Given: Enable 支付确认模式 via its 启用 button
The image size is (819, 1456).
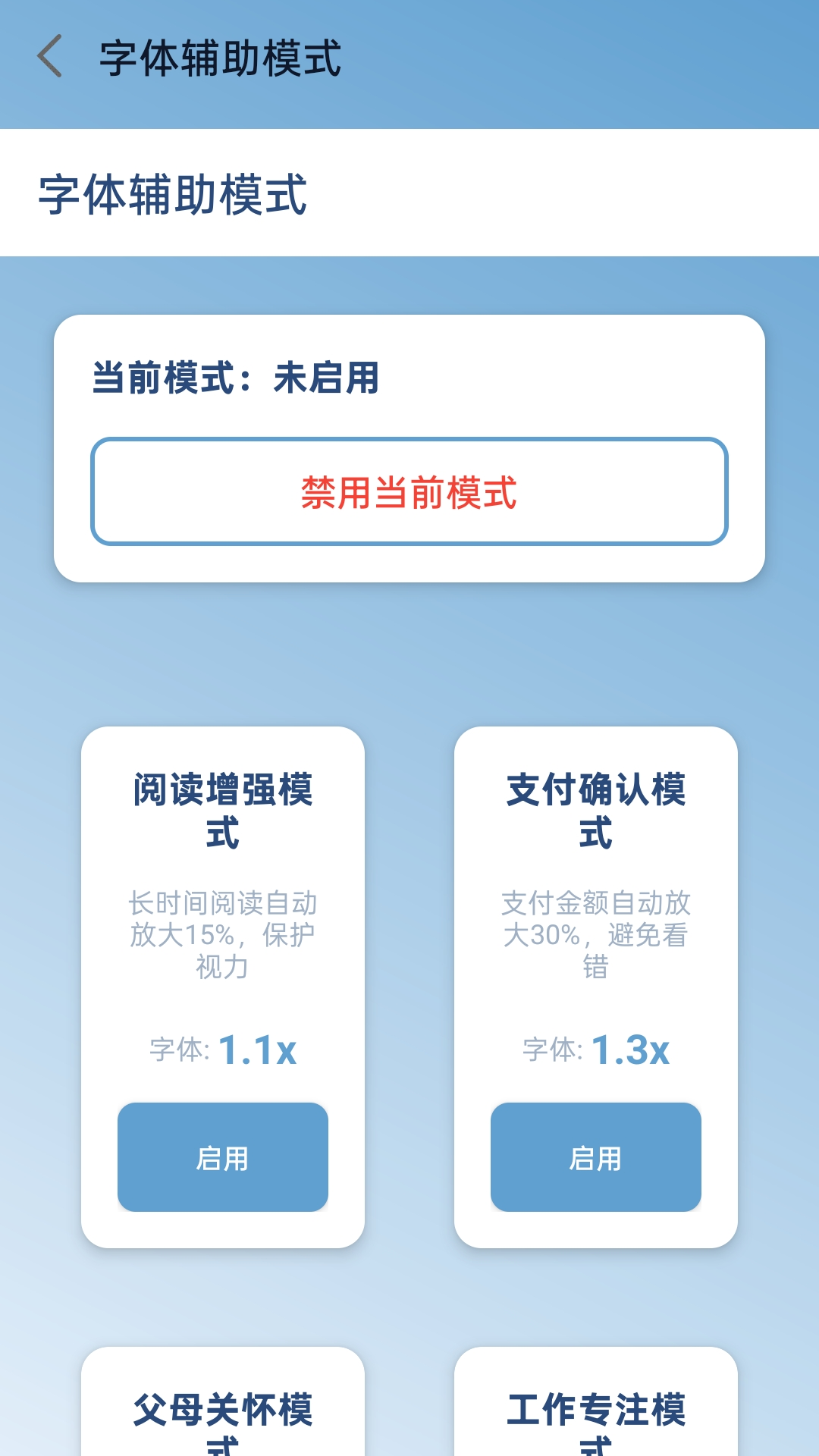Looking at the screenshot, I should click(x=595, y=1156).
